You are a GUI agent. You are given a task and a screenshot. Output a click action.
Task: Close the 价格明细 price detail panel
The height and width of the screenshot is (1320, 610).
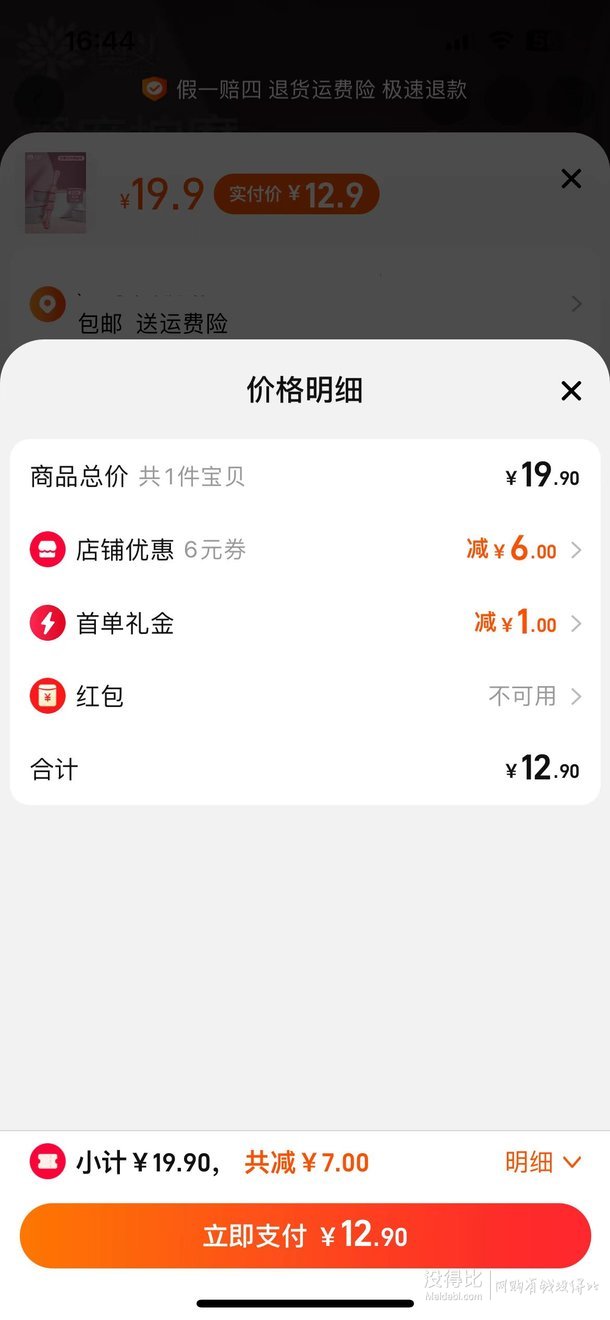click(x=571, y=391)
